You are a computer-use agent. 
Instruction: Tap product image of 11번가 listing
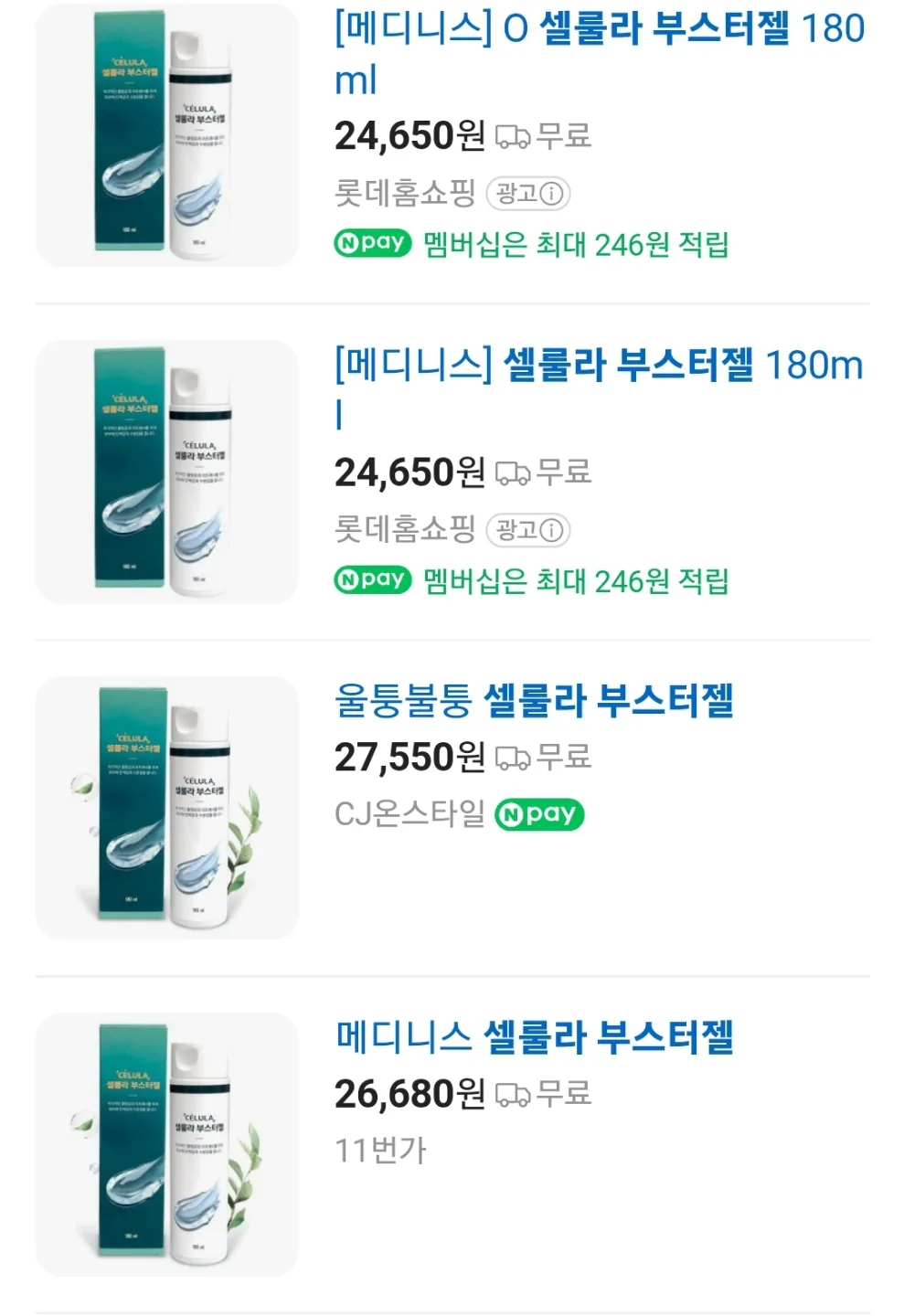coord(166,1144)
